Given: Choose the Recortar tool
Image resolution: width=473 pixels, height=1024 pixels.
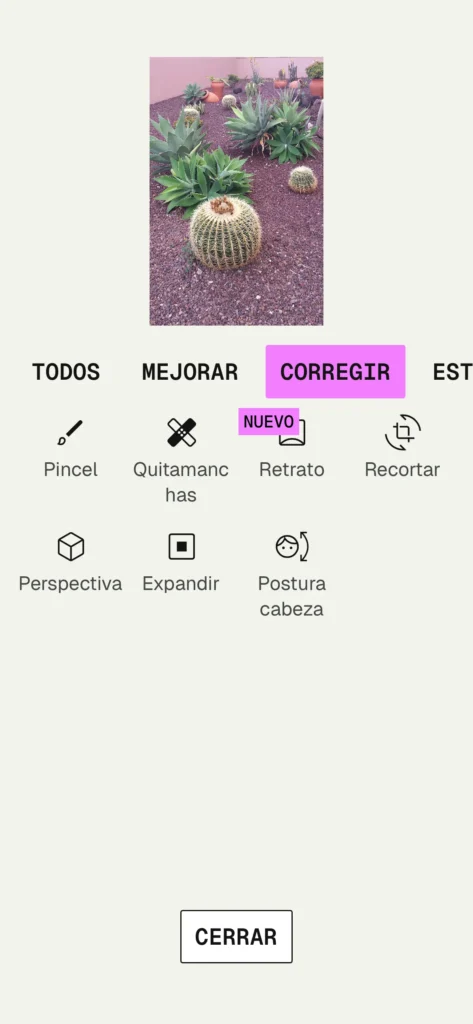Looking at the screenshot, I should click(x=402, y=449).
